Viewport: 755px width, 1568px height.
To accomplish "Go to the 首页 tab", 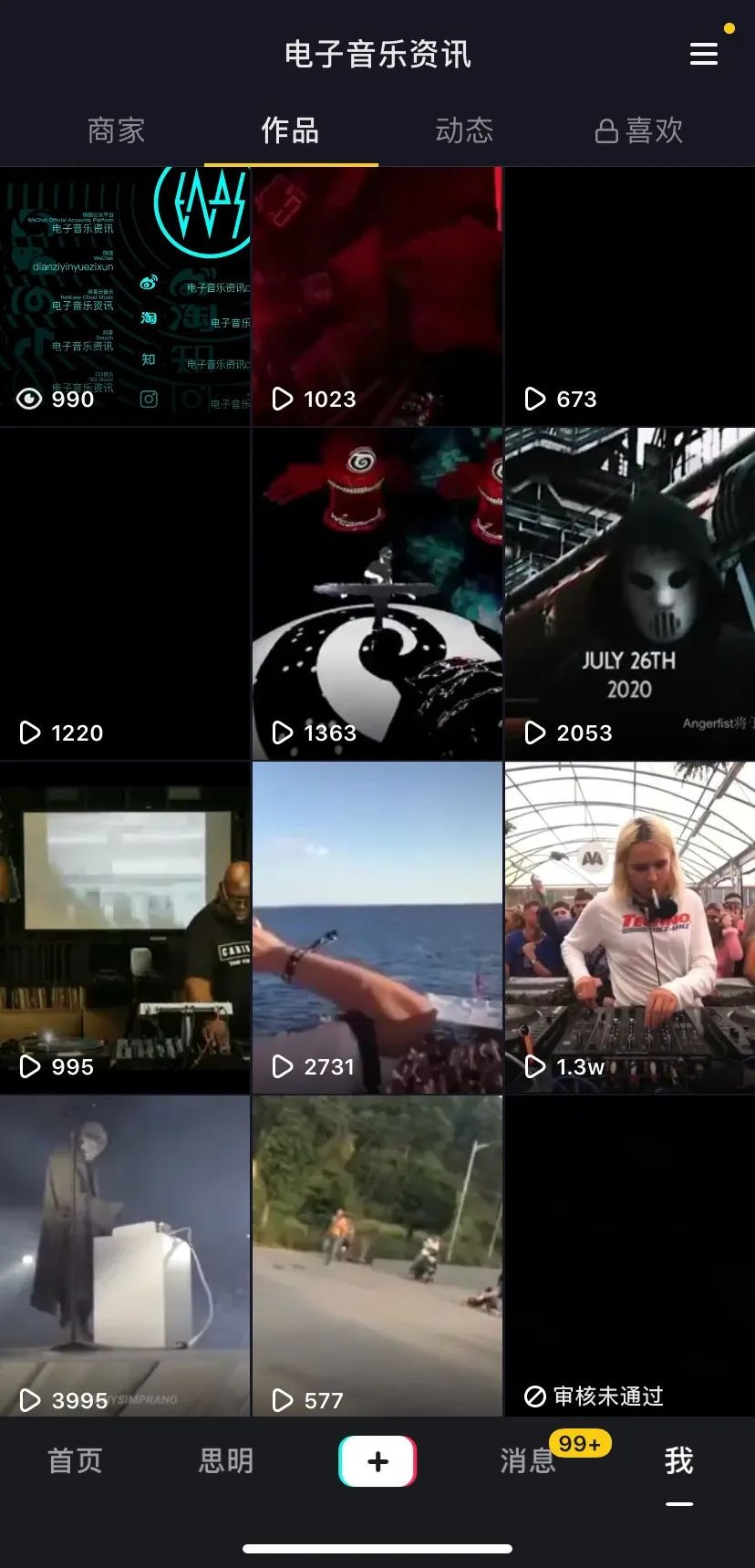I will pos(75,1461).
